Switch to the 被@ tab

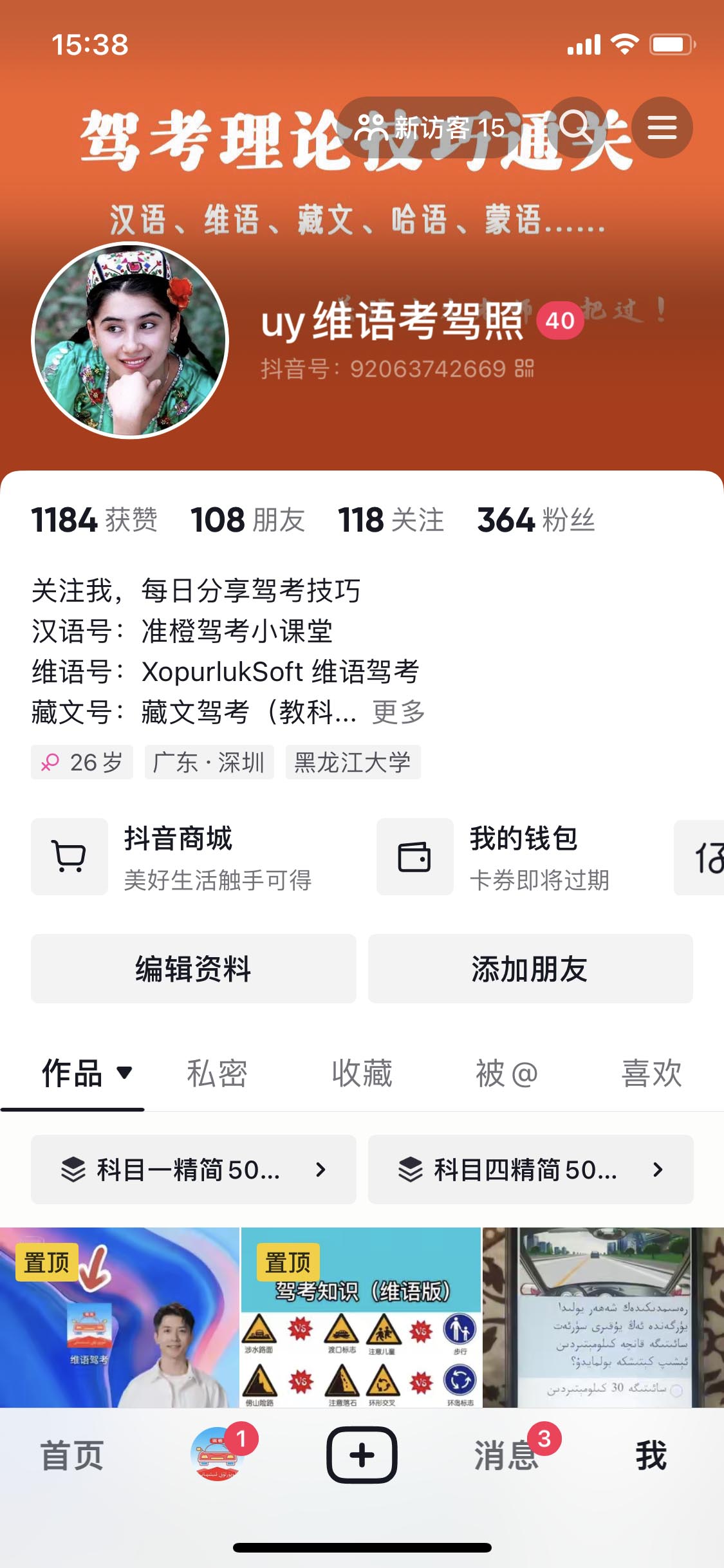(506, 1074)
